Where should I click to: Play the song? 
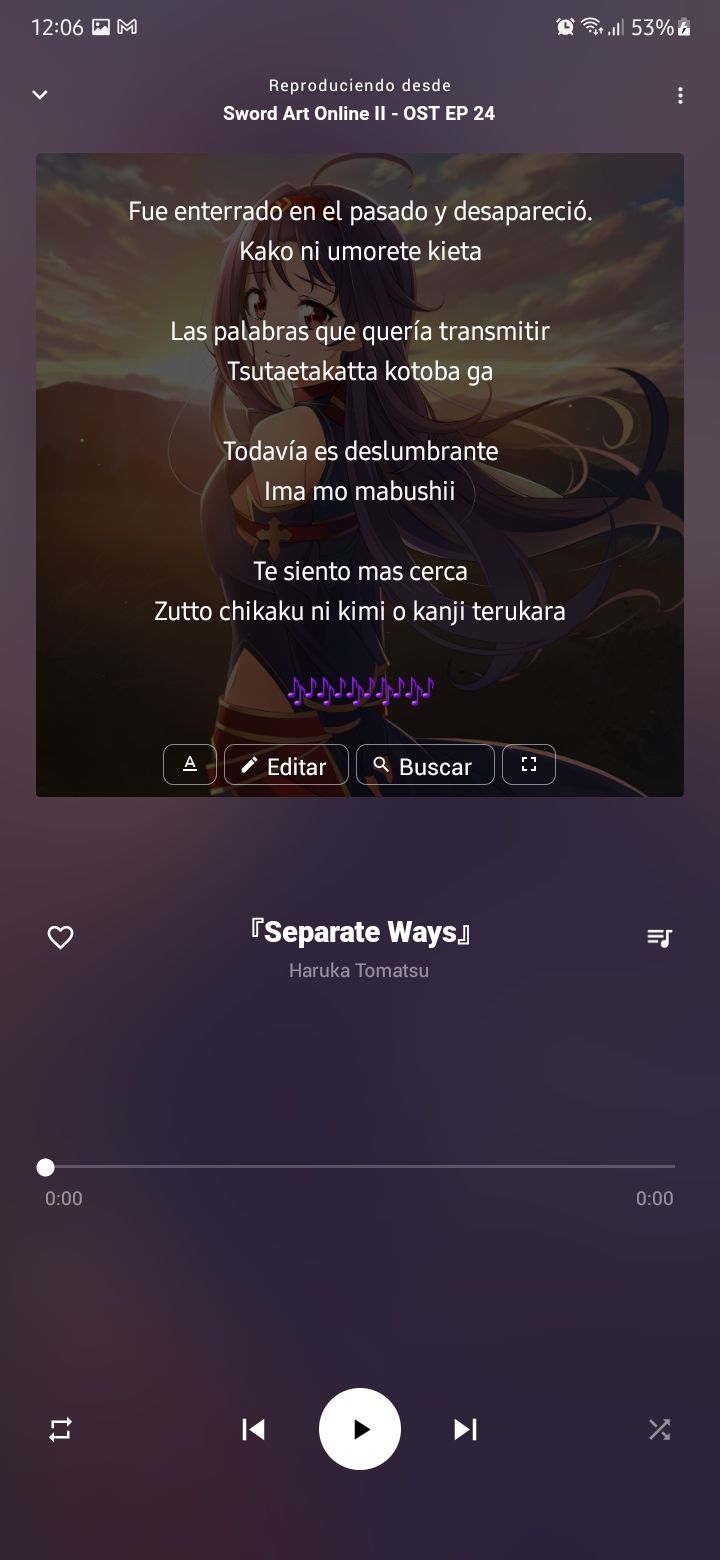360,1430
